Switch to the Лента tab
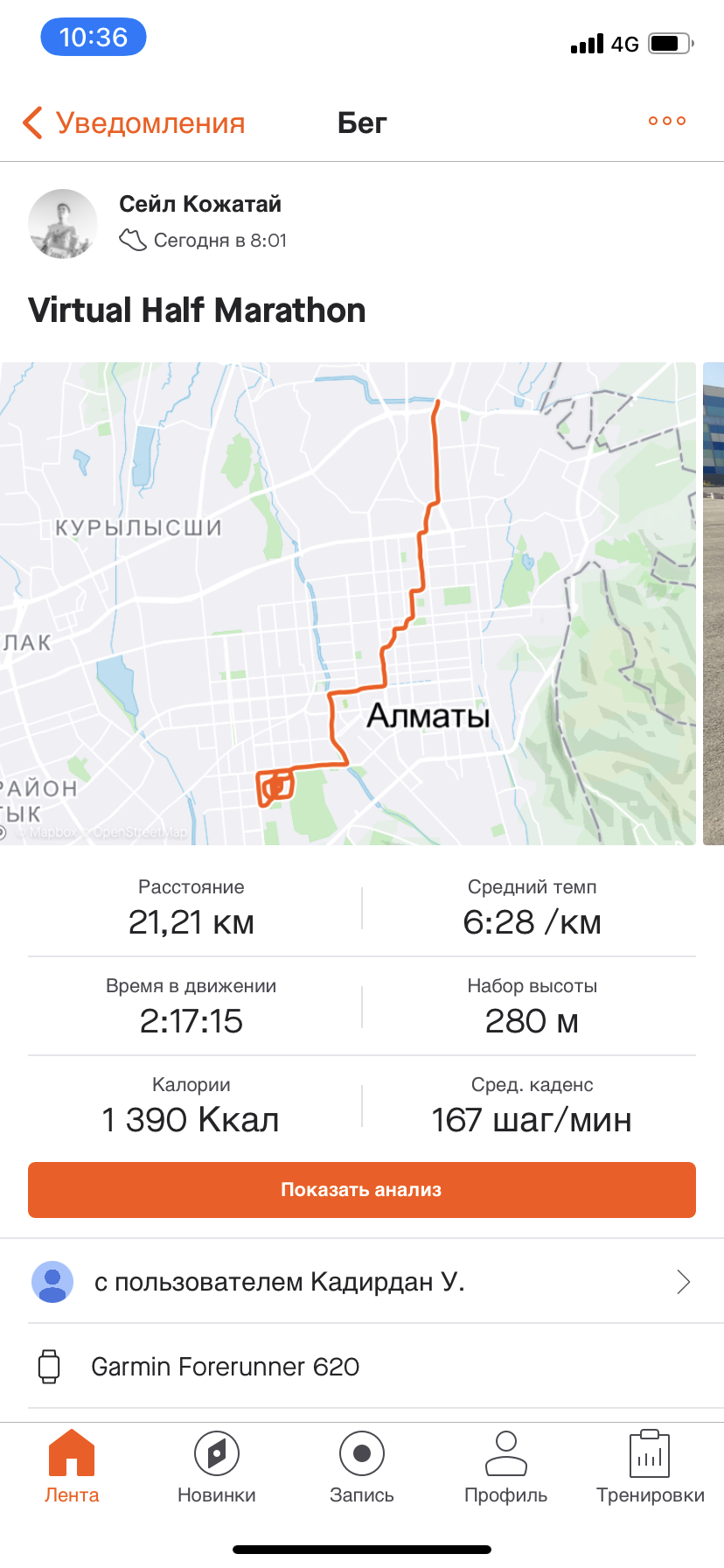 point(72,1466)
